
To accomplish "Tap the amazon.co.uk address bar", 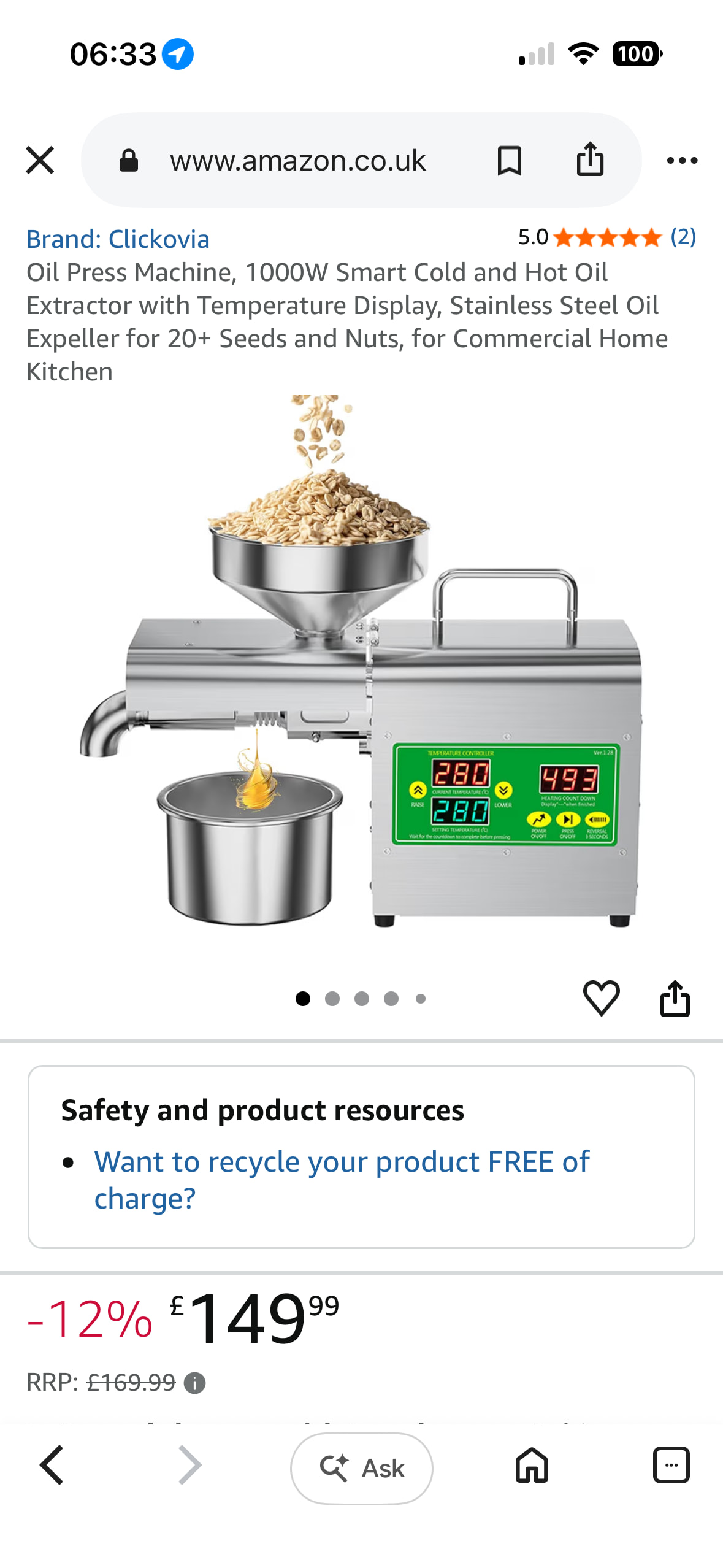I will (297, 160).
